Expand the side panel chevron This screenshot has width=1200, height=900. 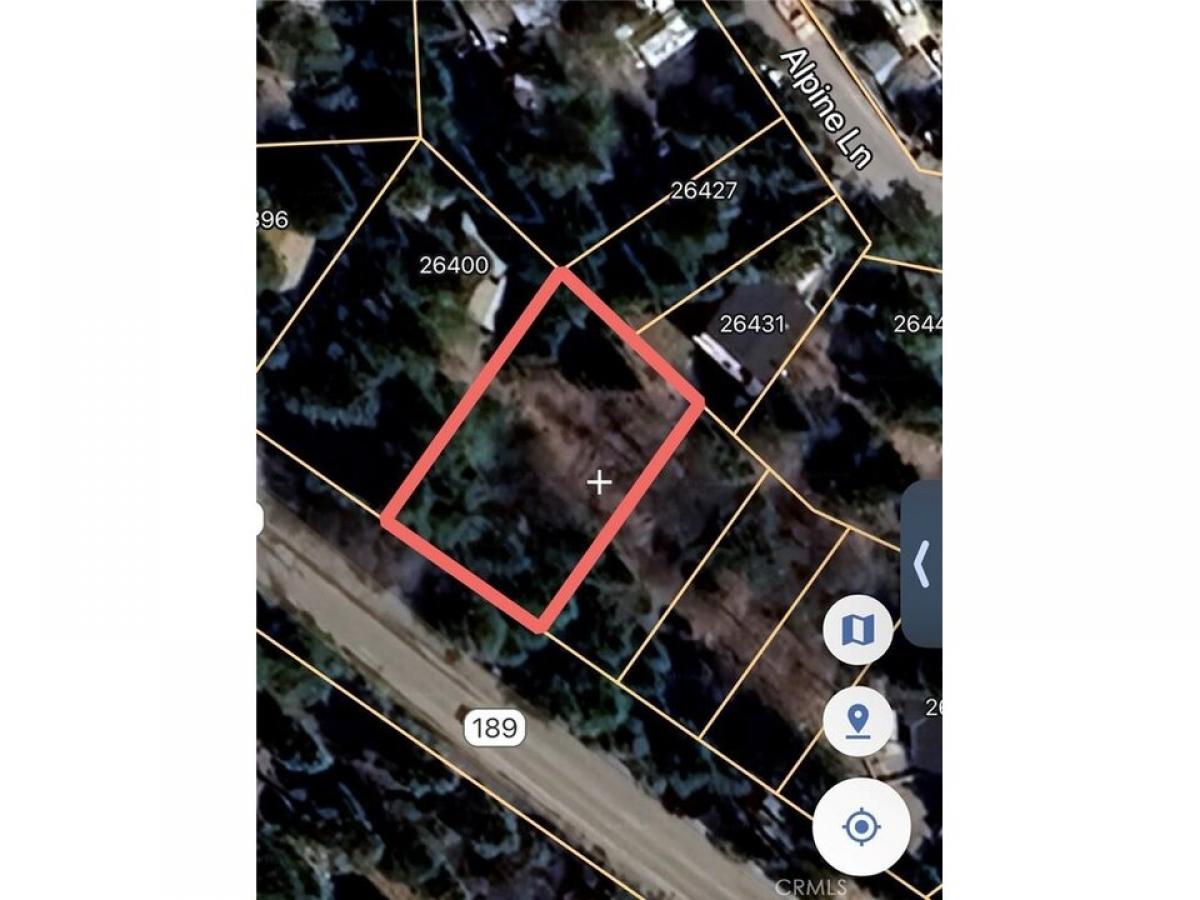pos(922,564)
